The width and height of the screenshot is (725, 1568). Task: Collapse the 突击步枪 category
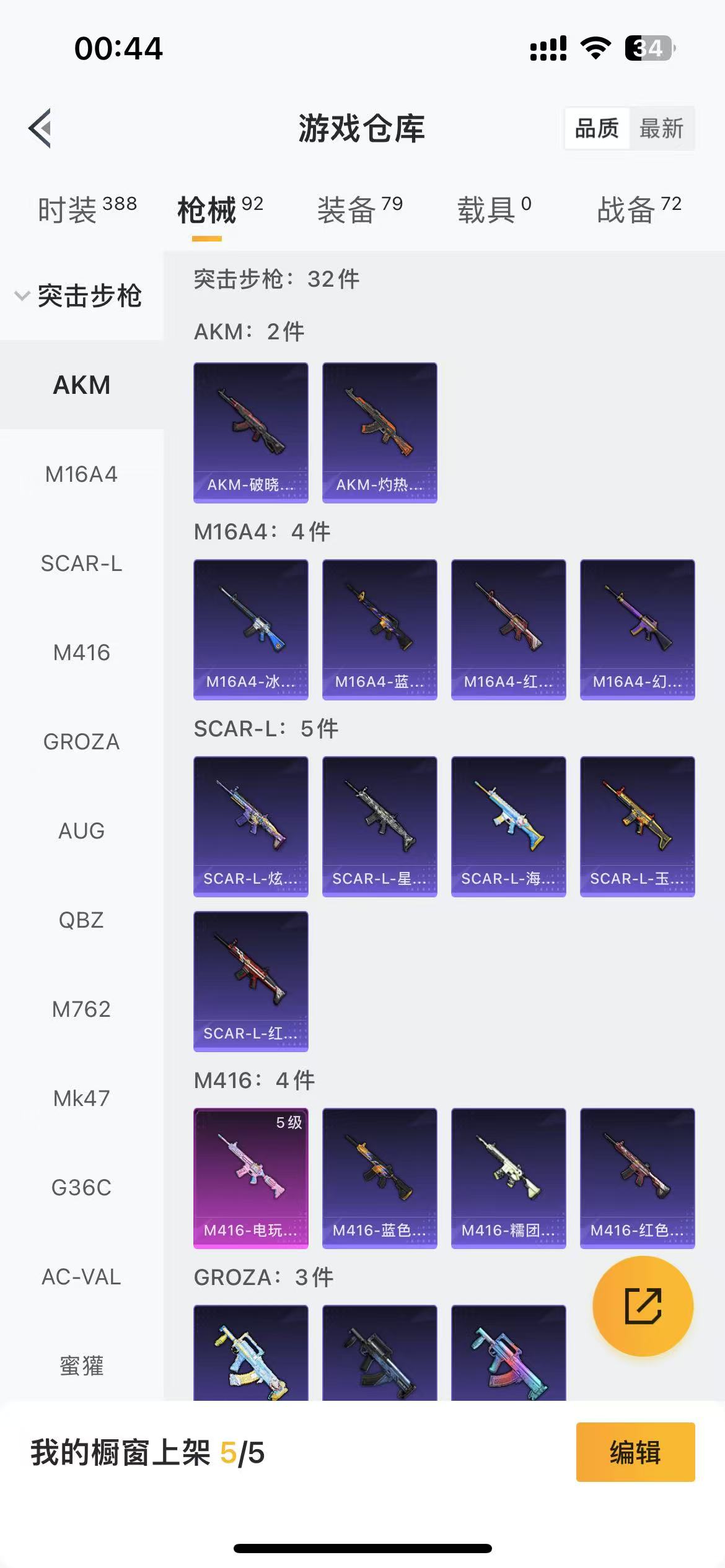pos(81,295)
